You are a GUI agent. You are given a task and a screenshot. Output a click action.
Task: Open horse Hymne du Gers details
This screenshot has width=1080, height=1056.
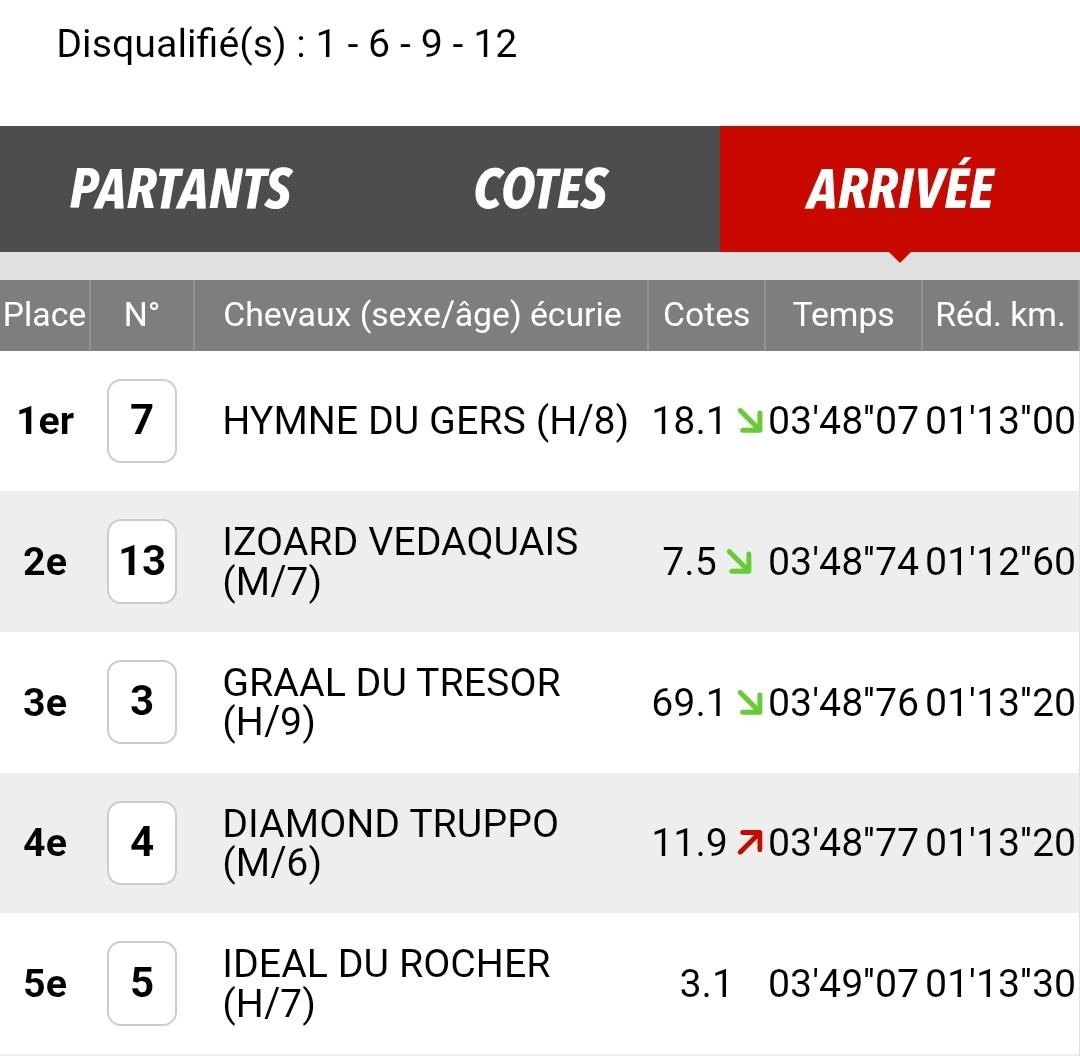click(425, 421)
